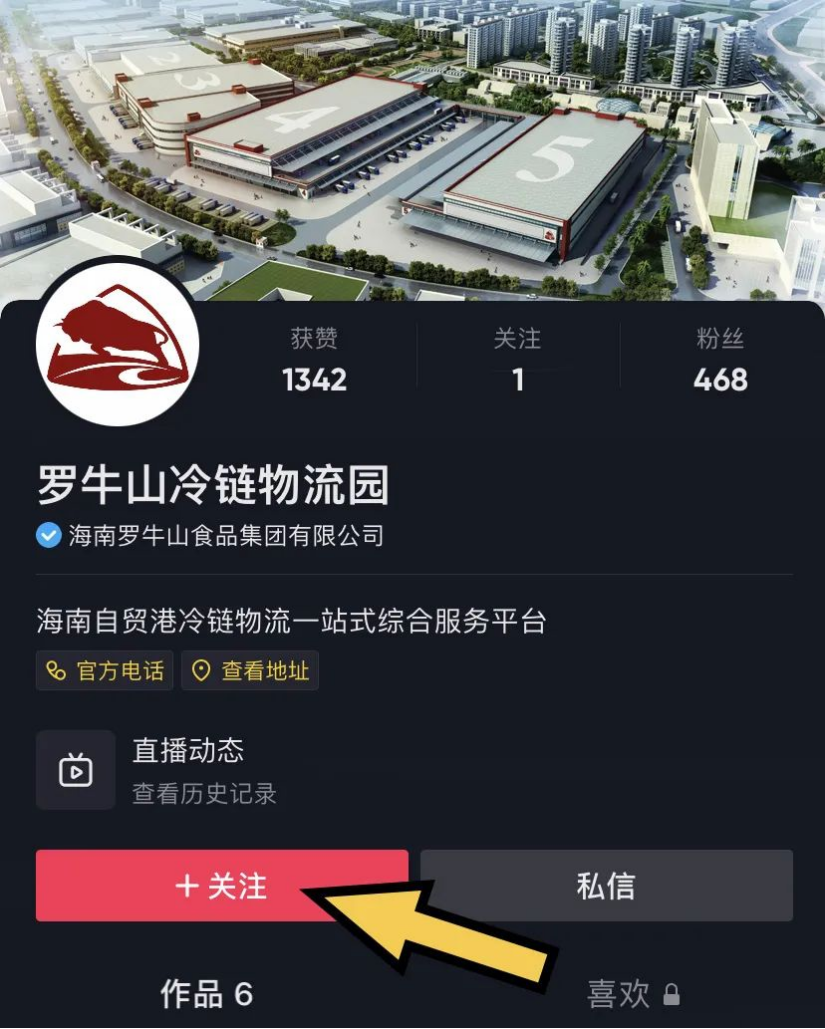This screenshot has height=1029, width=825.
Task: Tap the play symbol inside the 直播动态 icon
Action: tap(75, 770)
